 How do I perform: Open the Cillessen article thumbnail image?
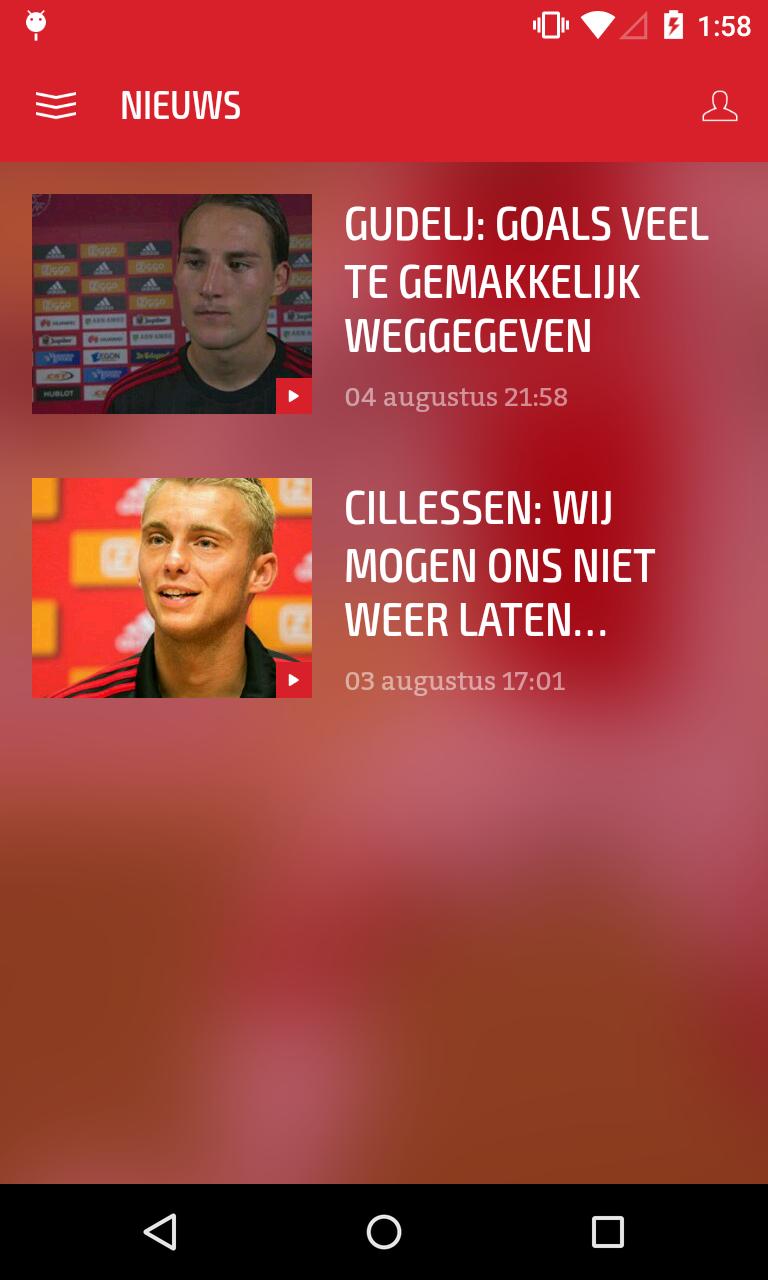coord(171,587)
